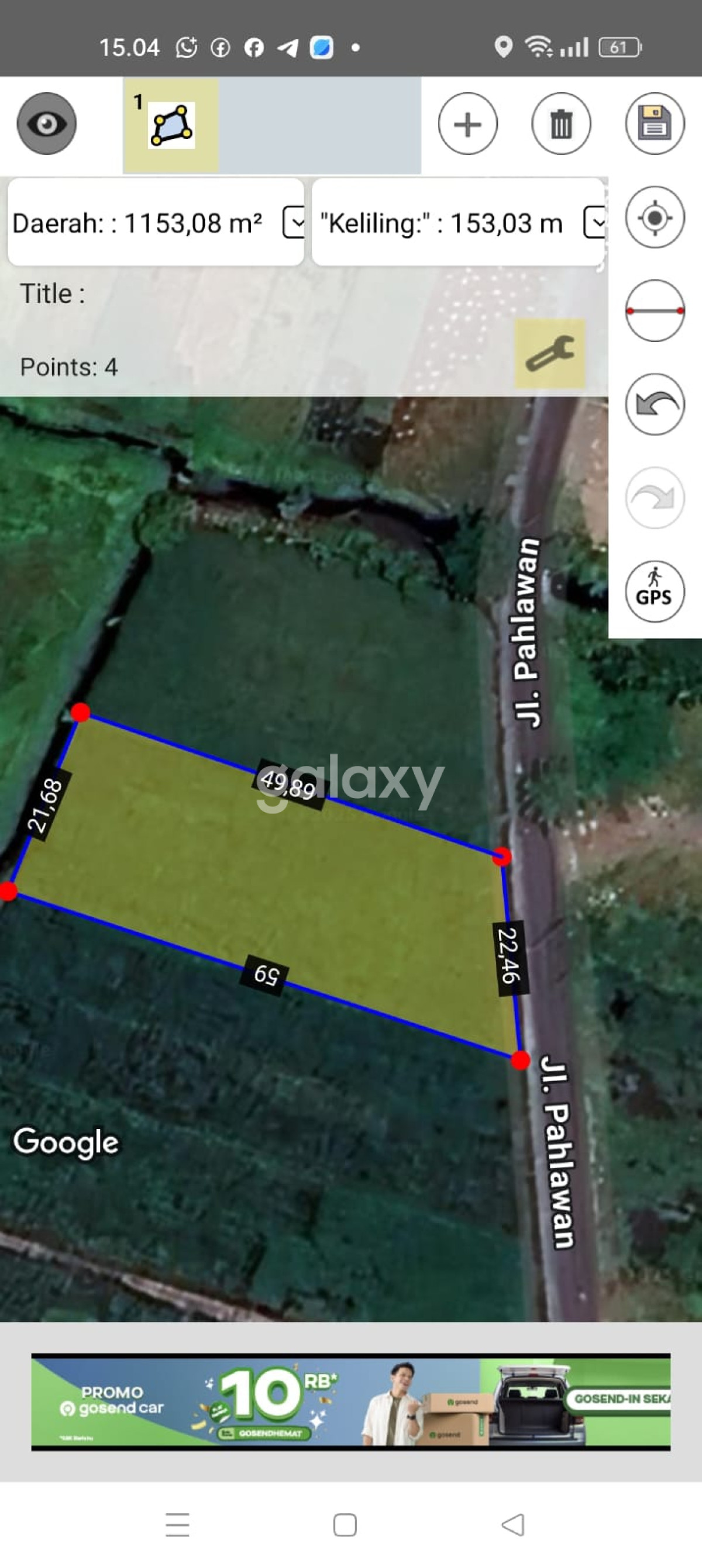The width and height of the screenshot is (702, 1568).
Task: Start GPS walking measurement
Action: click(655, 592)
